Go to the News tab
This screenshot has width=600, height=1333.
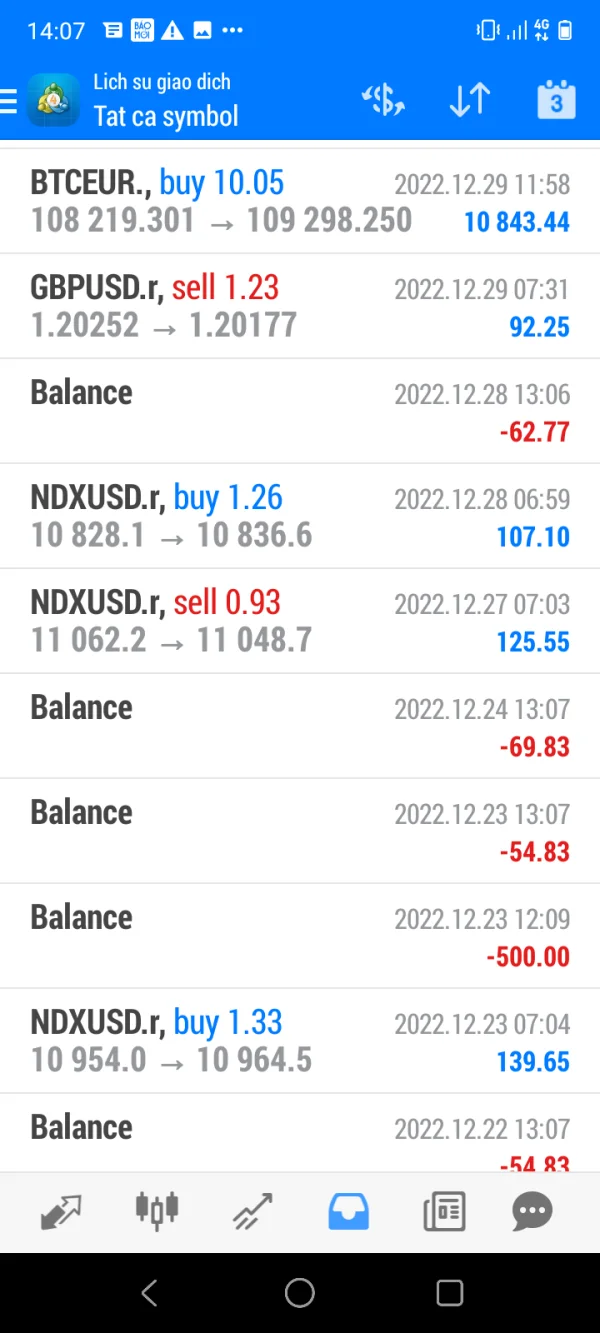click(444, 1212)
